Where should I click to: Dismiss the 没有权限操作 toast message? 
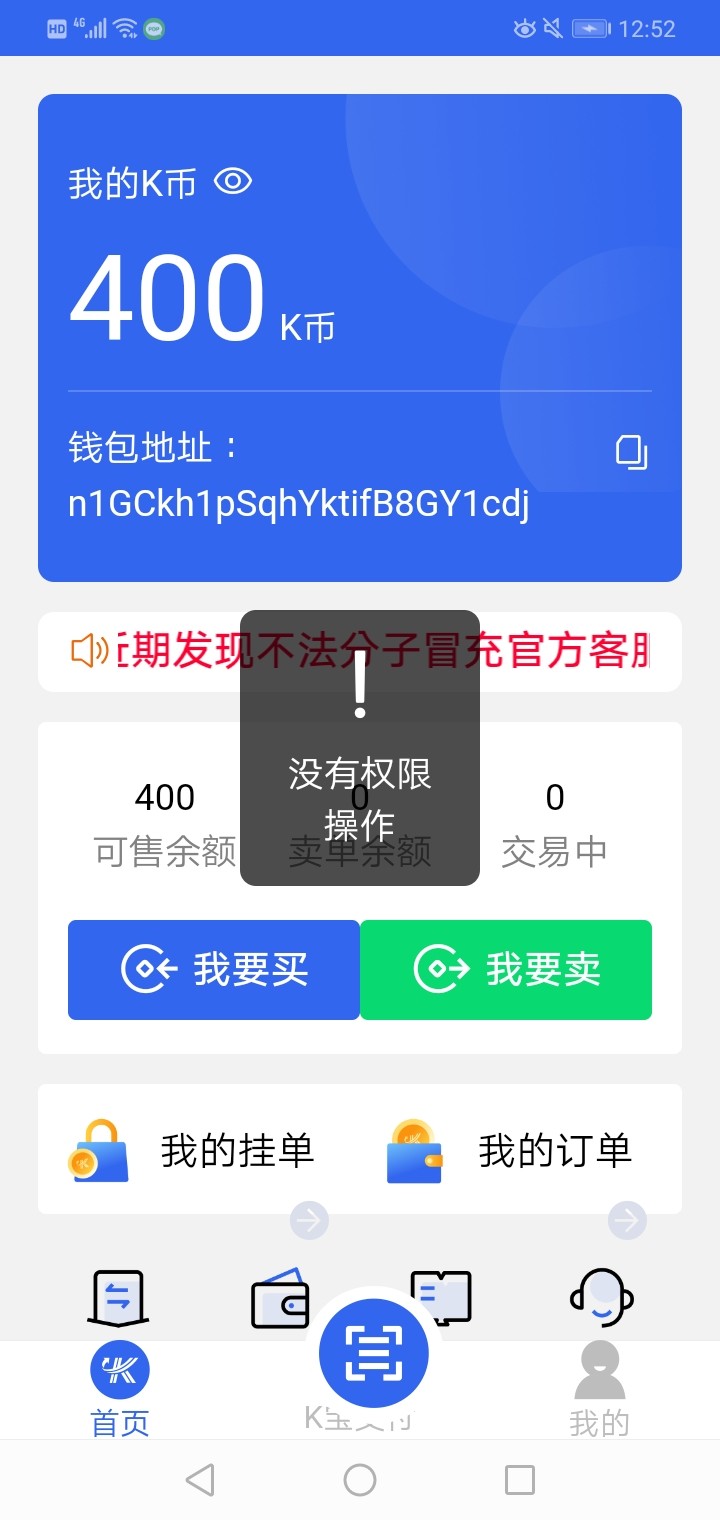(x=359, y=745)
